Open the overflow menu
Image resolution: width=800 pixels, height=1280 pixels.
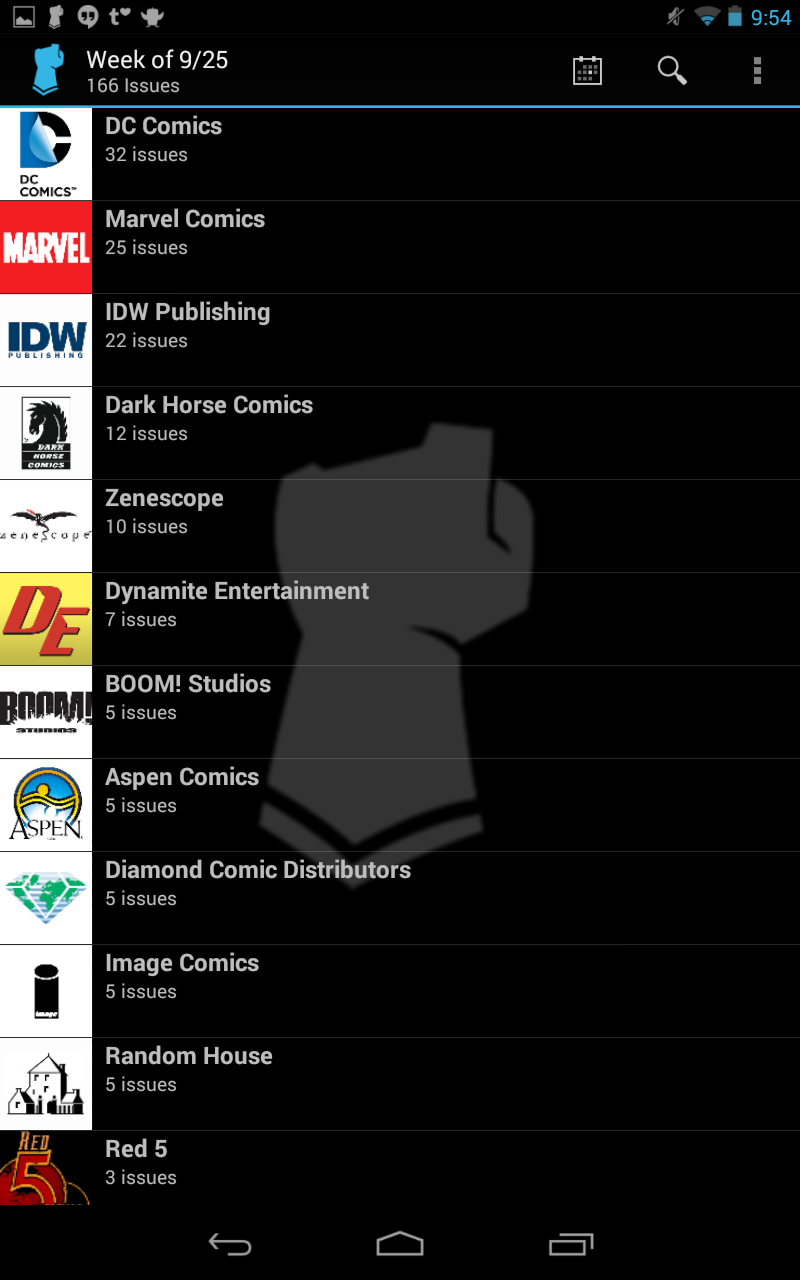tap(757, 71)
